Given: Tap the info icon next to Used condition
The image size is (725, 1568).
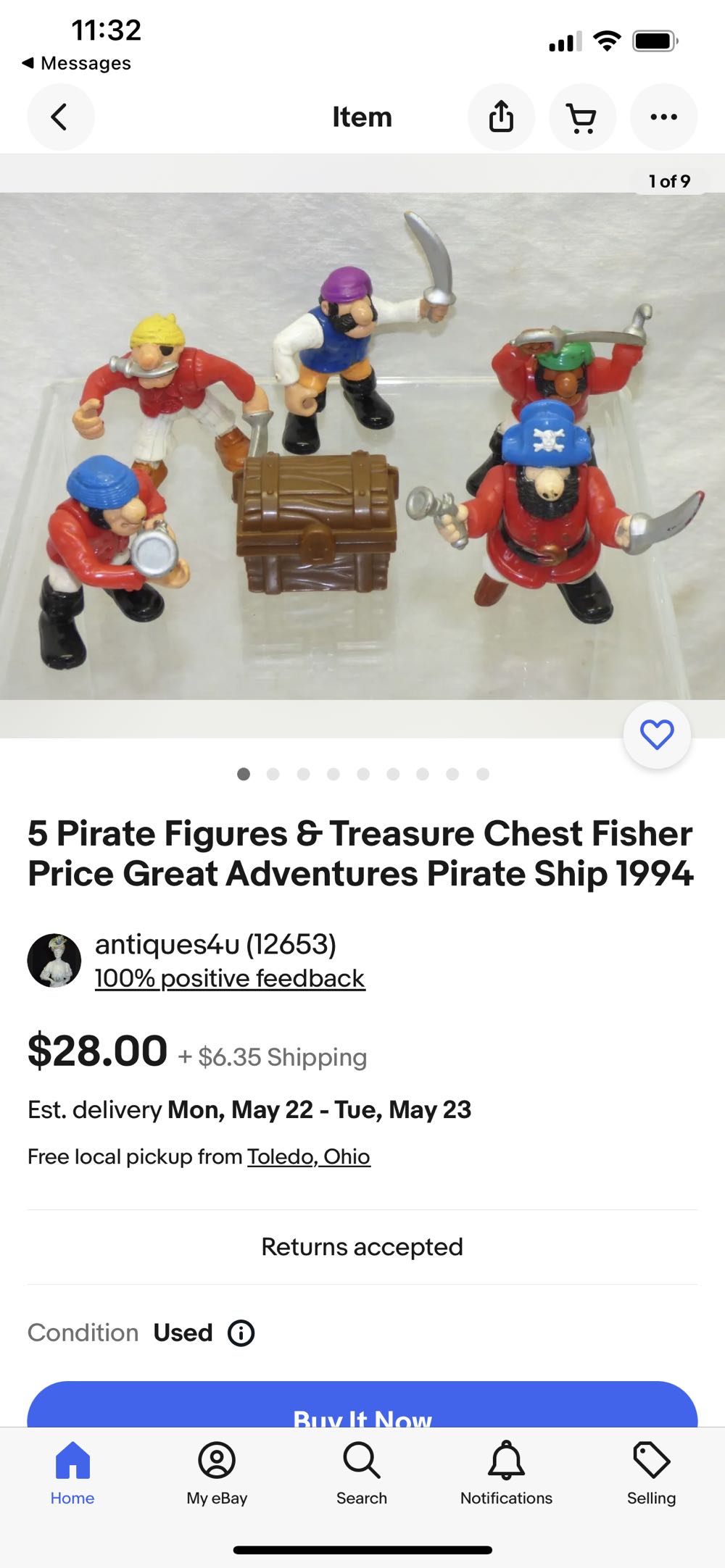Looking at the screenshot, I should pos(241,1333).
